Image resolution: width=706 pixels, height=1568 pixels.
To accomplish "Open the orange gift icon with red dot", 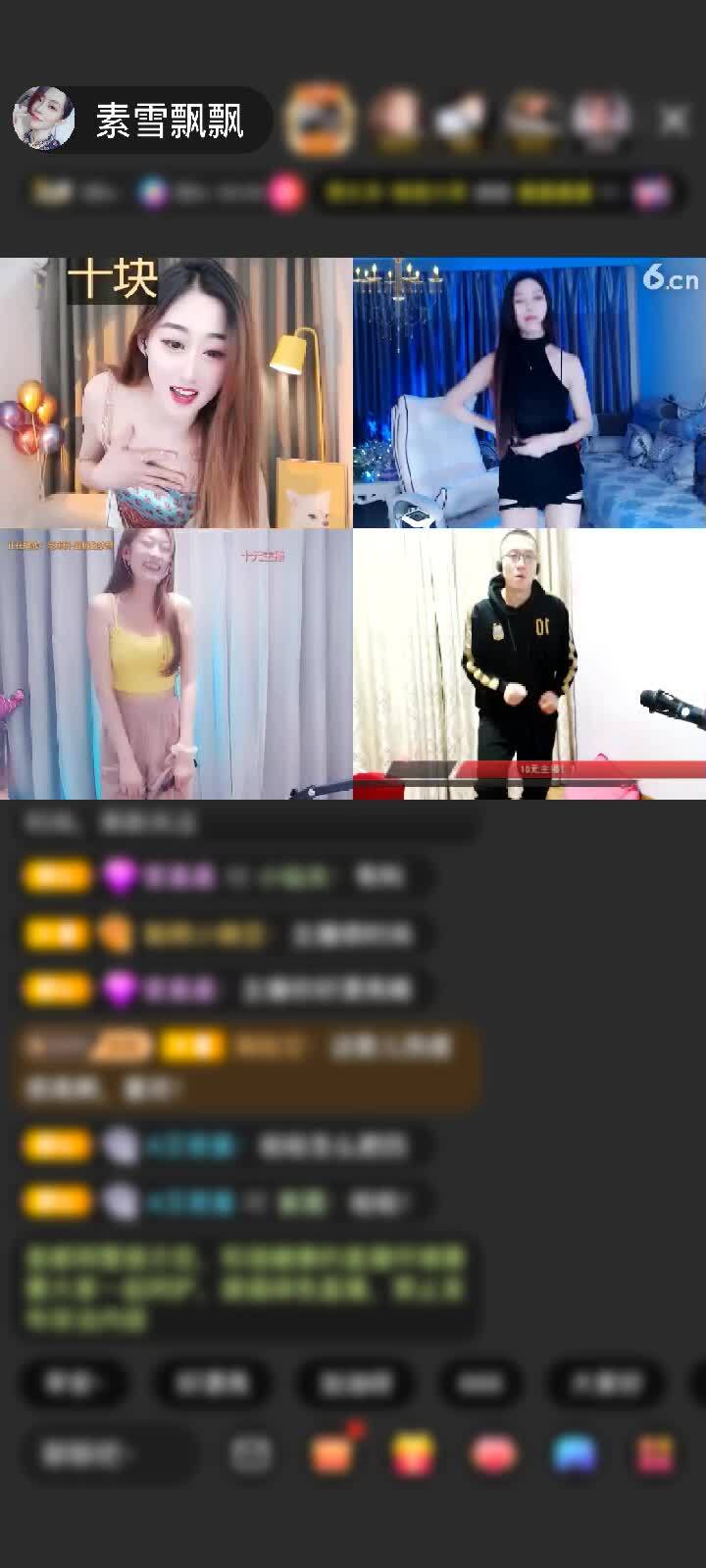I will point(333,1454).
